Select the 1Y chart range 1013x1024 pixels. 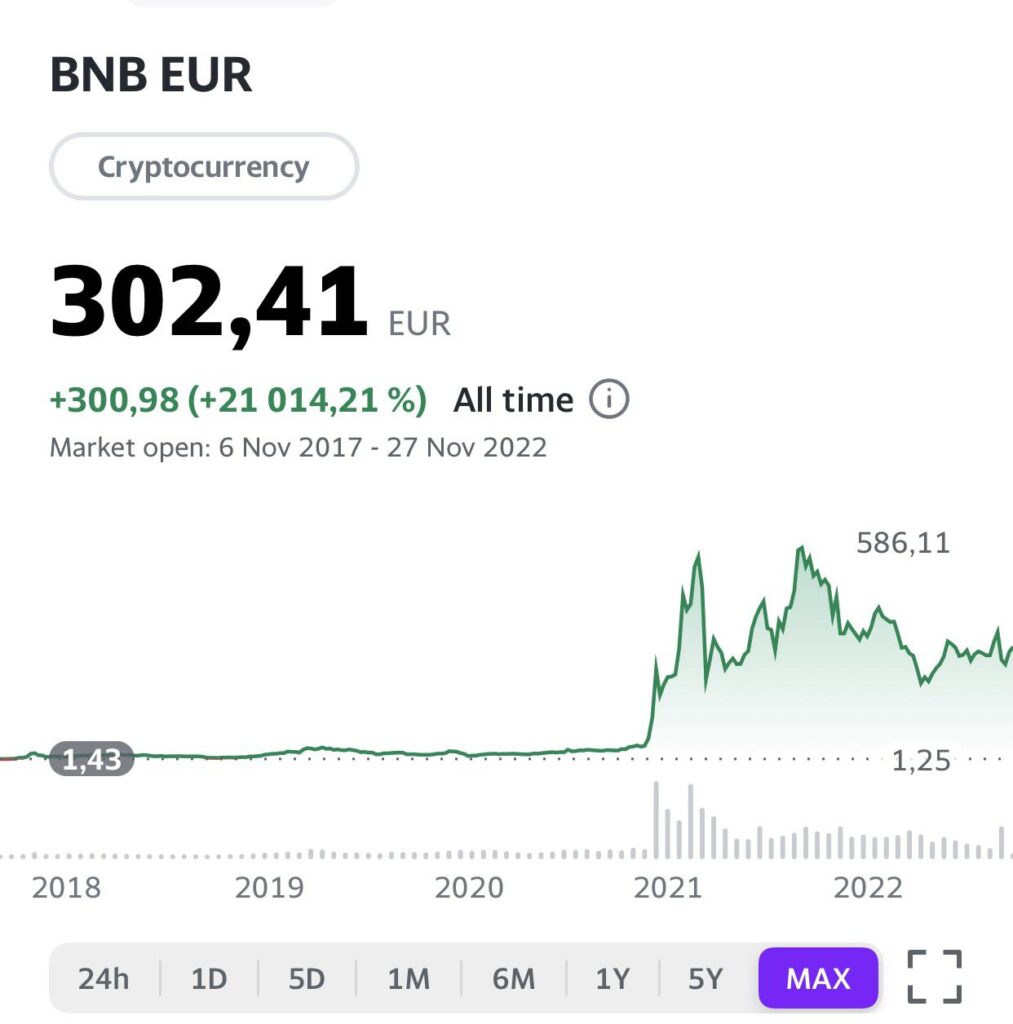[612, 978]
